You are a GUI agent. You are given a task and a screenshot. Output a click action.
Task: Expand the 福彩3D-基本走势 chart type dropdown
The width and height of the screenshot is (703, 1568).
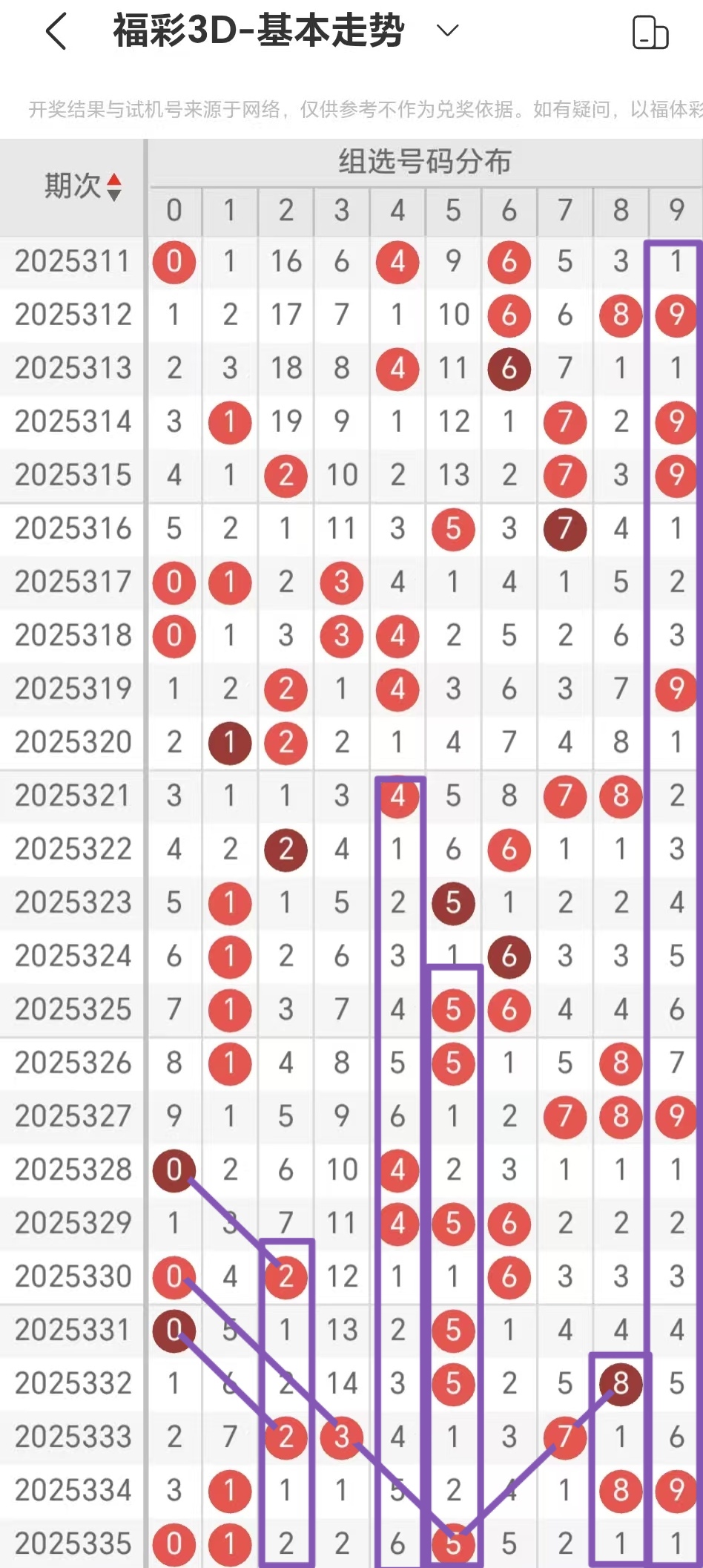tap(447, 31)
